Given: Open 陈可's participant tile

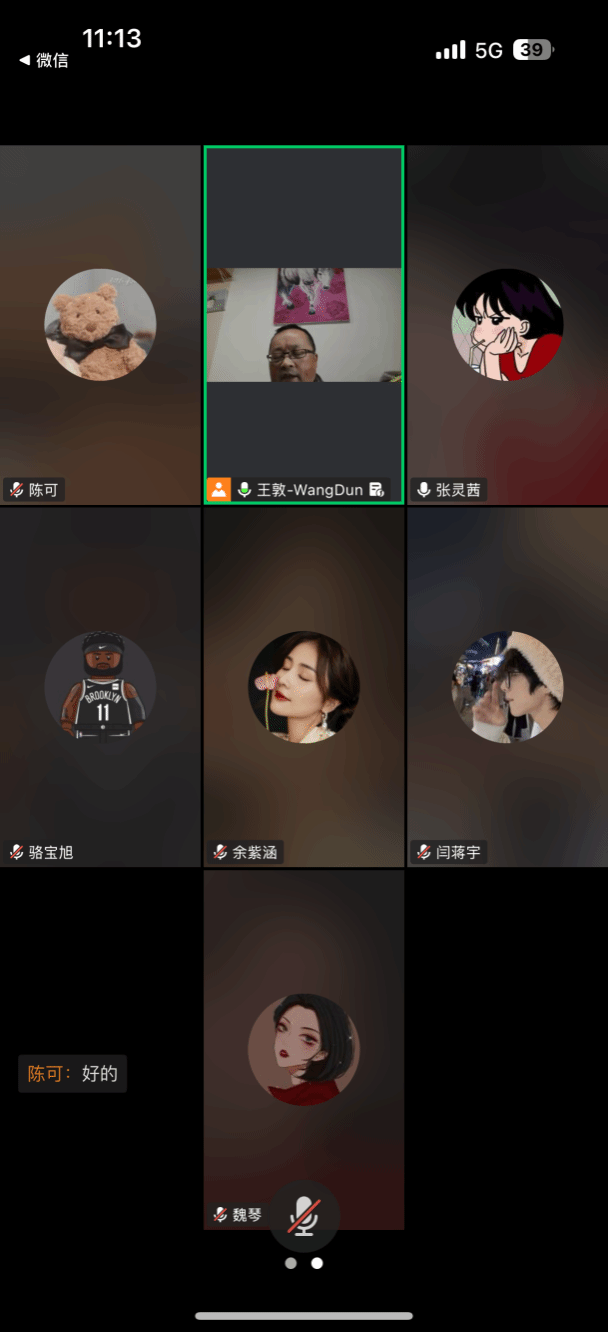Looking at the screenshot, I should pos(100,325).
